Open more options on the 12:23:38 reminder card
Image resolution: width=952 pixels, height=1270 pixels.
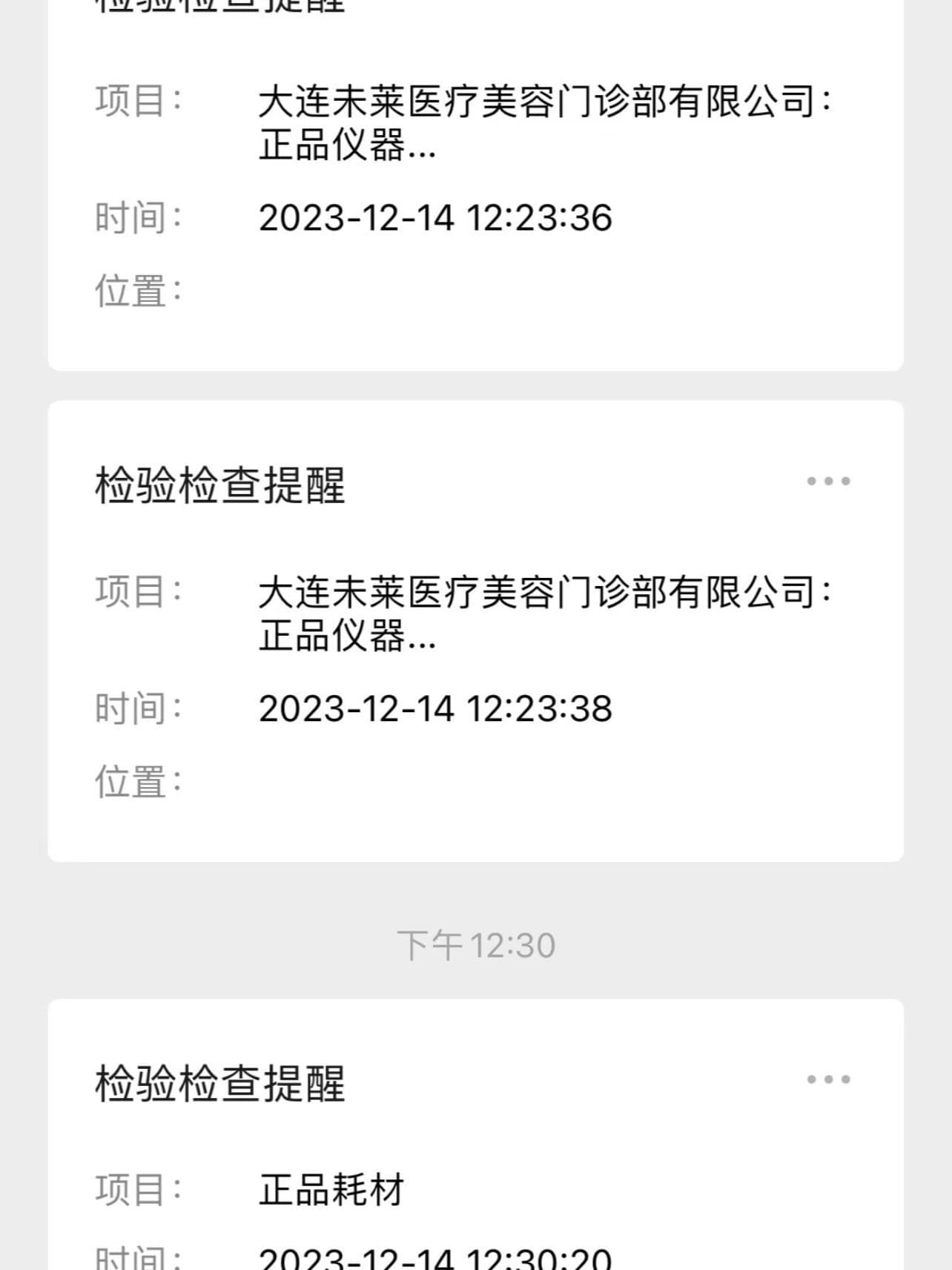[828, 481]
